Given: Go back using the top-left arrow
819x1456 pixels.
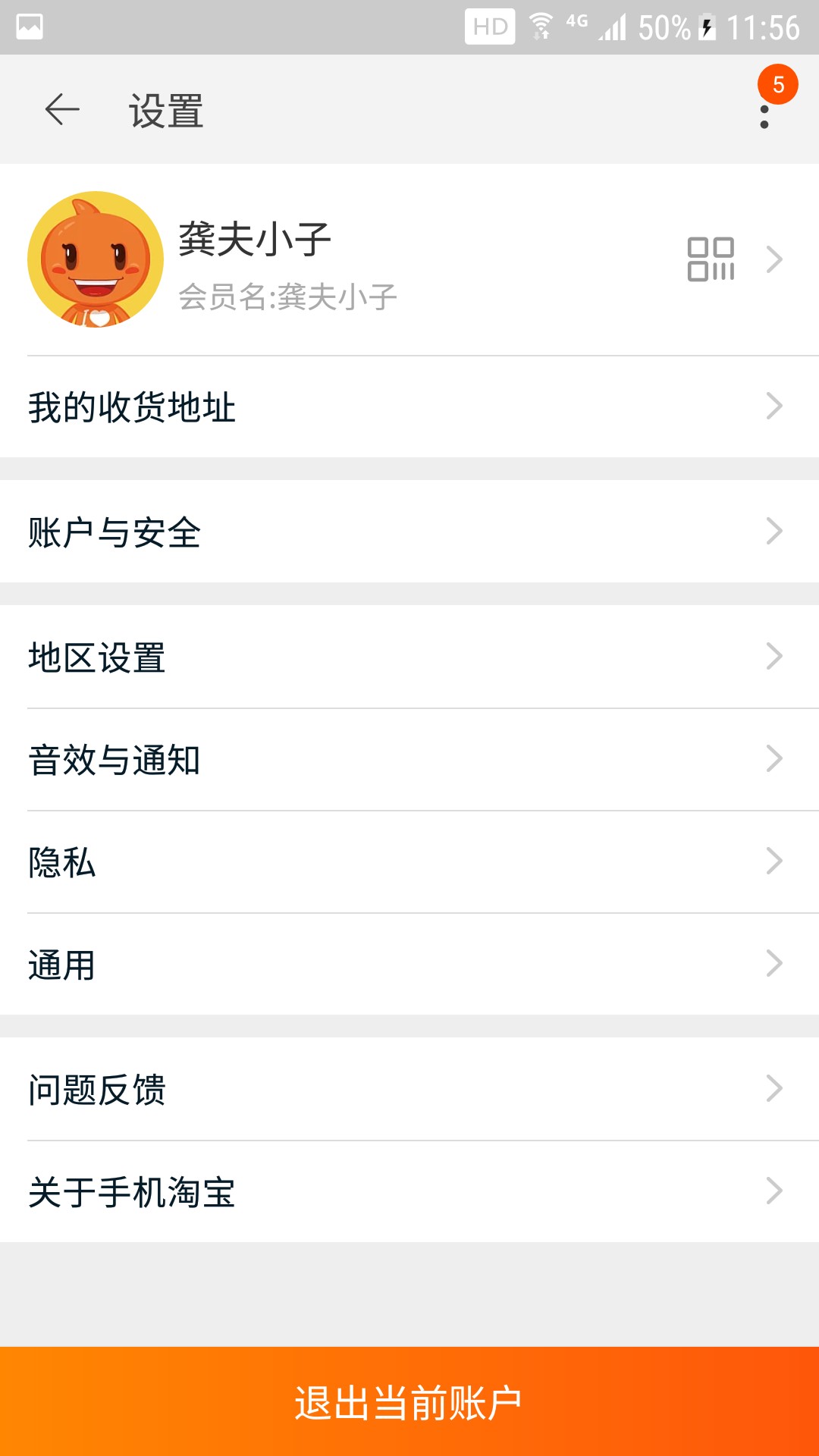Looking at the screenshot, I should pyautogui.click(x=62, y=110).
